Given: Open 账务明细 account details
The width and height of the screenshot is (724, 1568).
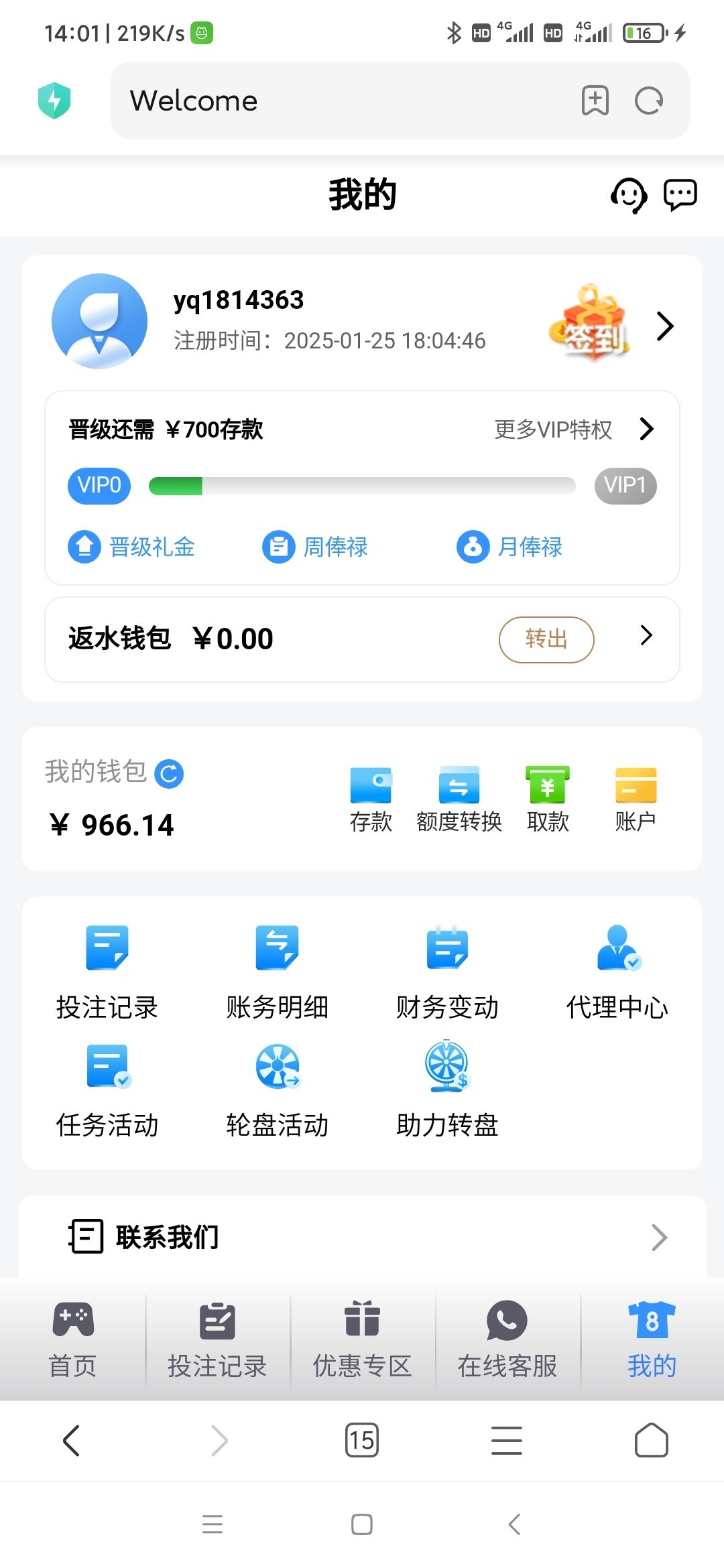Looking at the screenshot, I should 277,972.
